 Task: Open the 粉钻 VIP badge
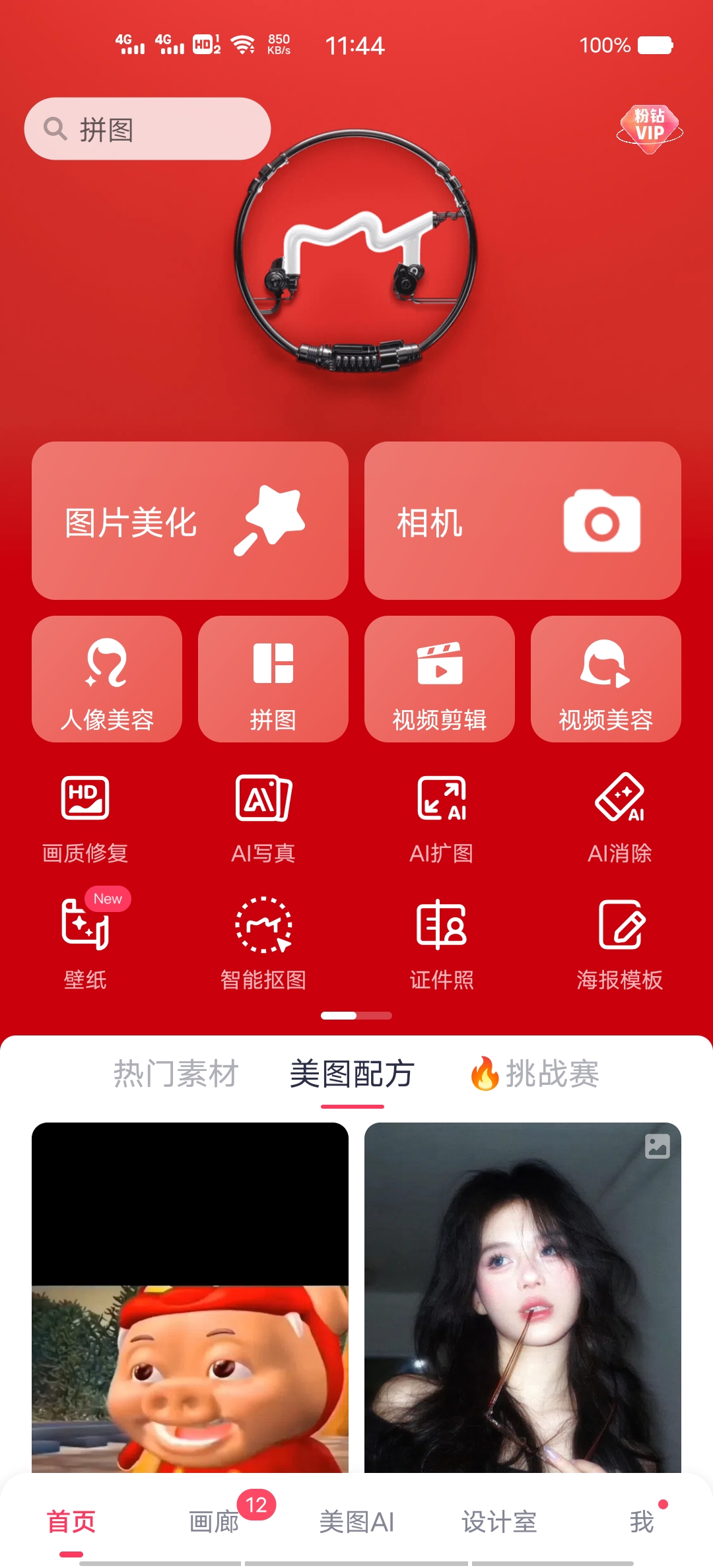click(650, 127)
